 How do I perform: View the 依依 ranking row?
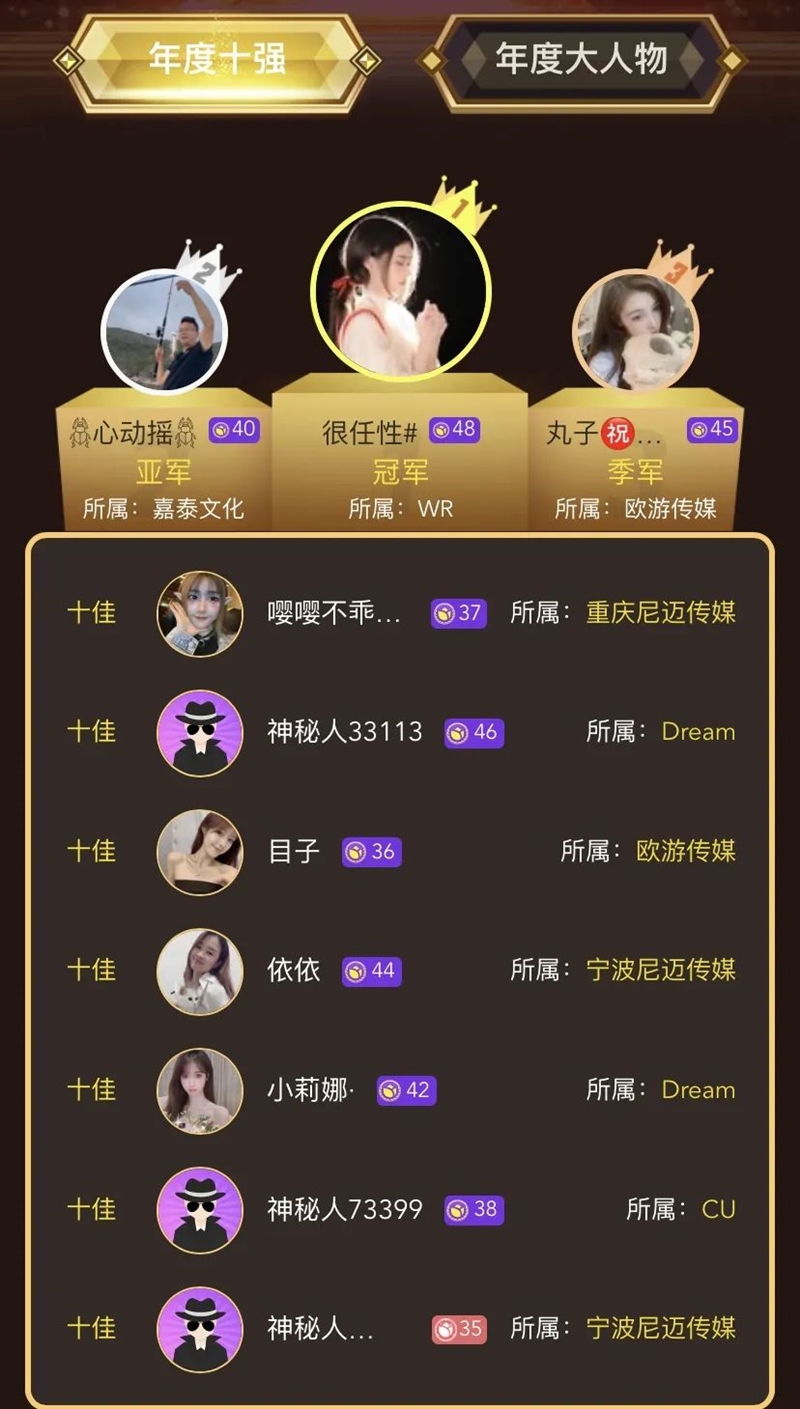400,970
